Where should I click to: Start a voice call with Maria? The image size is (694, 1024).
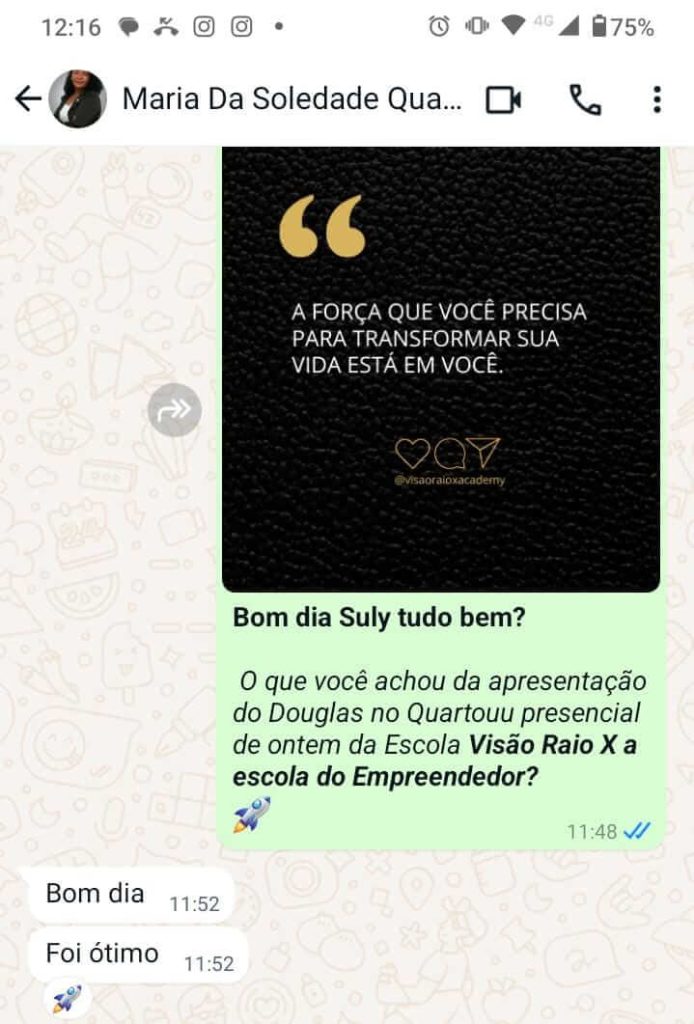click(x=585, y=99)
